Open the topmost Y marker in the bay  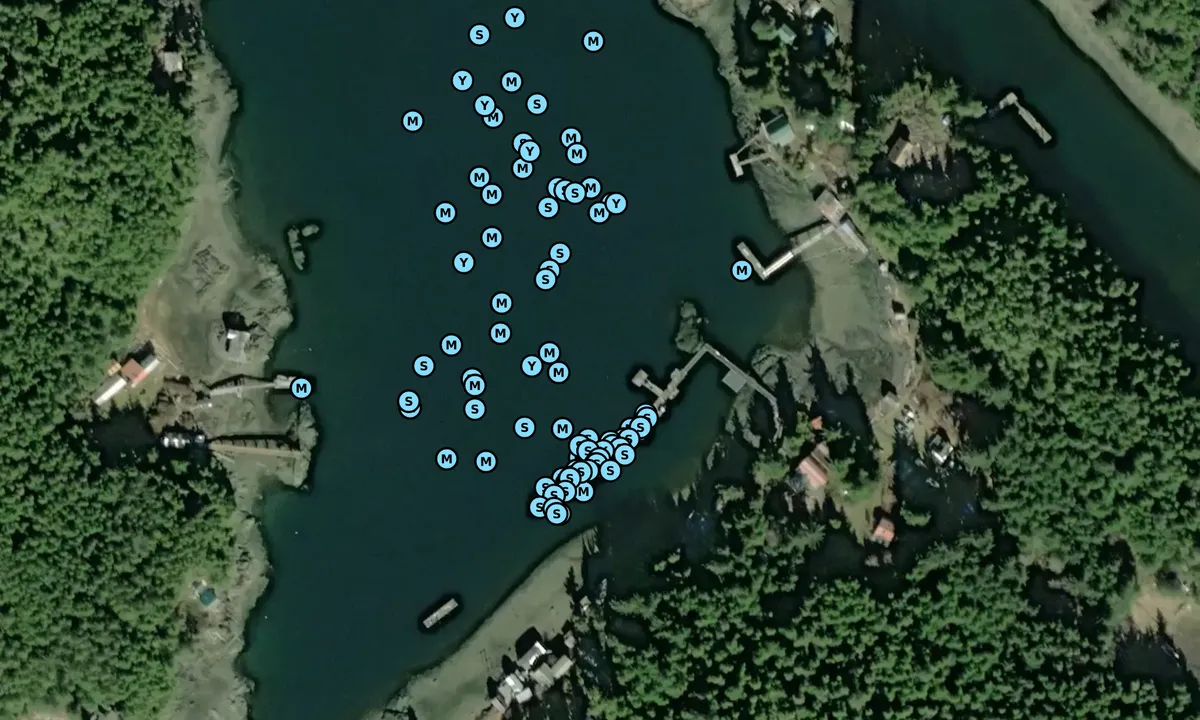[x=514, y=18]
